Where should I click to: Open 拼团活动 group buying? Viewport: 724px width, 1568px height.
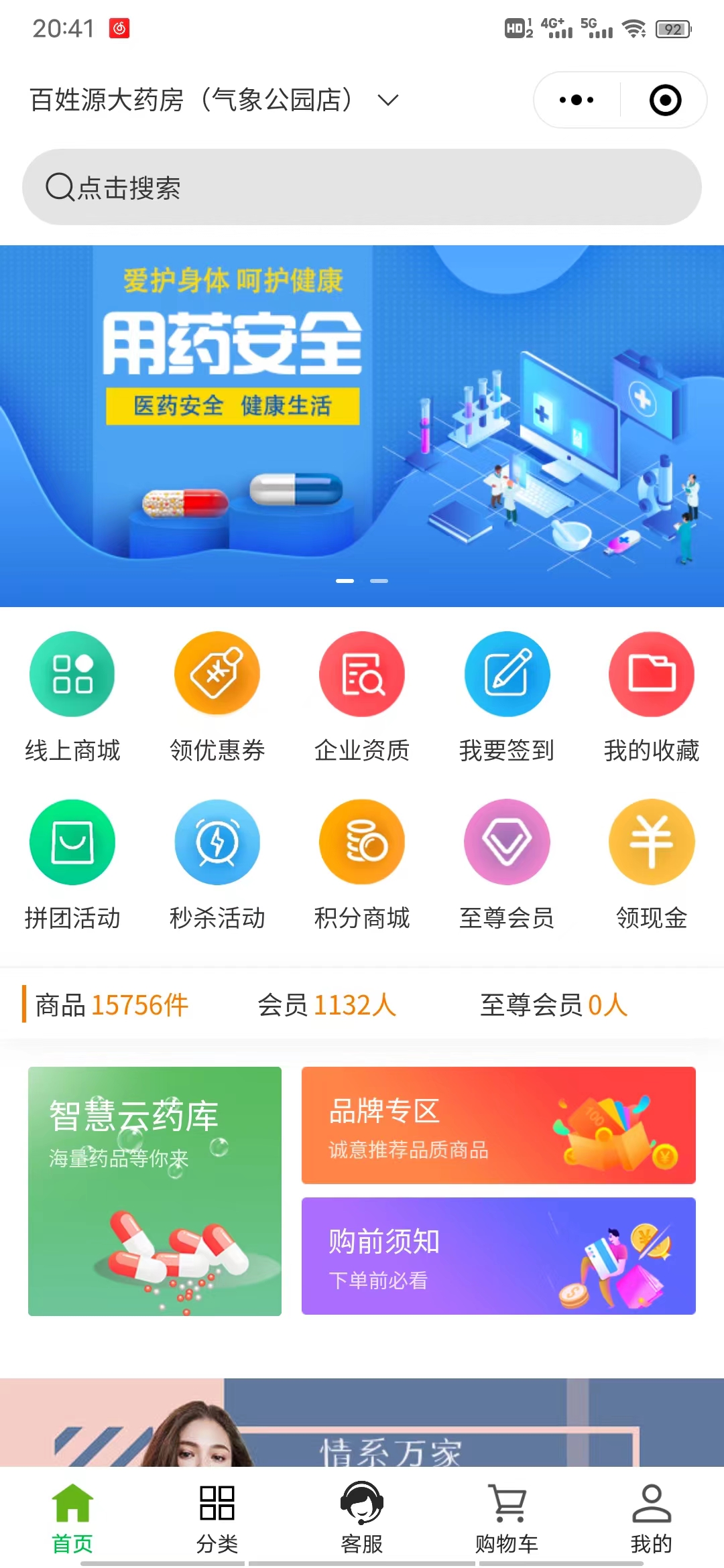72,864
